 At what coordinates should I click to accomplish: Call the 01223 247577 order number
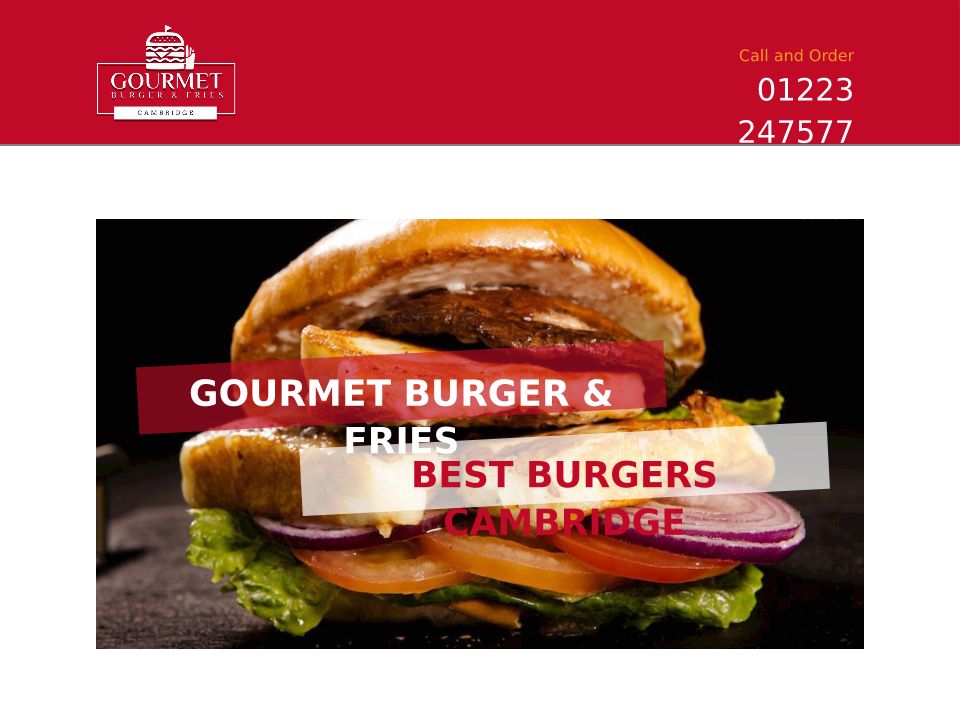point(796,110)
